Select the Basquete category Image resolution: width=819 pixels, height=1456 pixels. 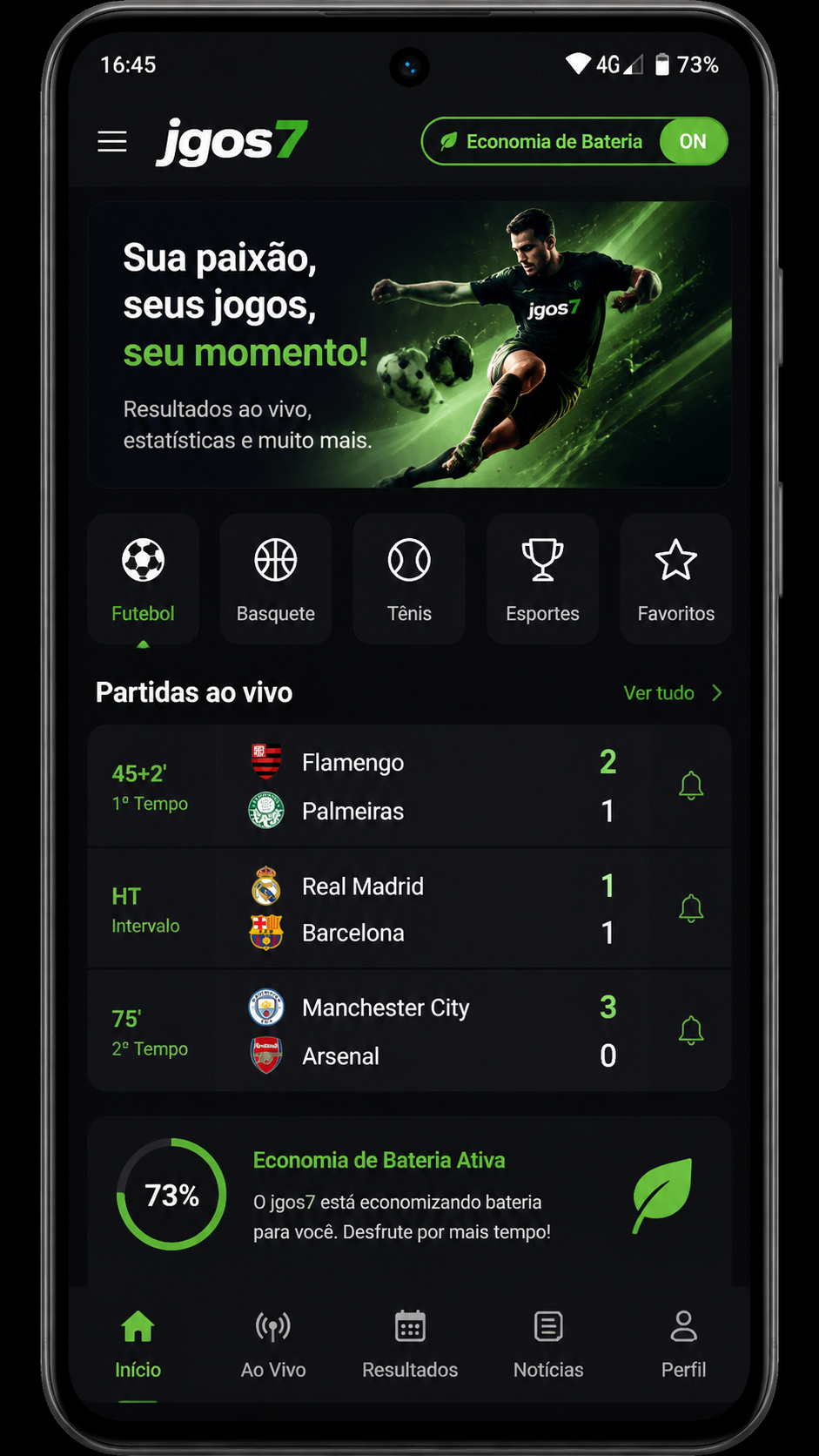pos(276,579)
